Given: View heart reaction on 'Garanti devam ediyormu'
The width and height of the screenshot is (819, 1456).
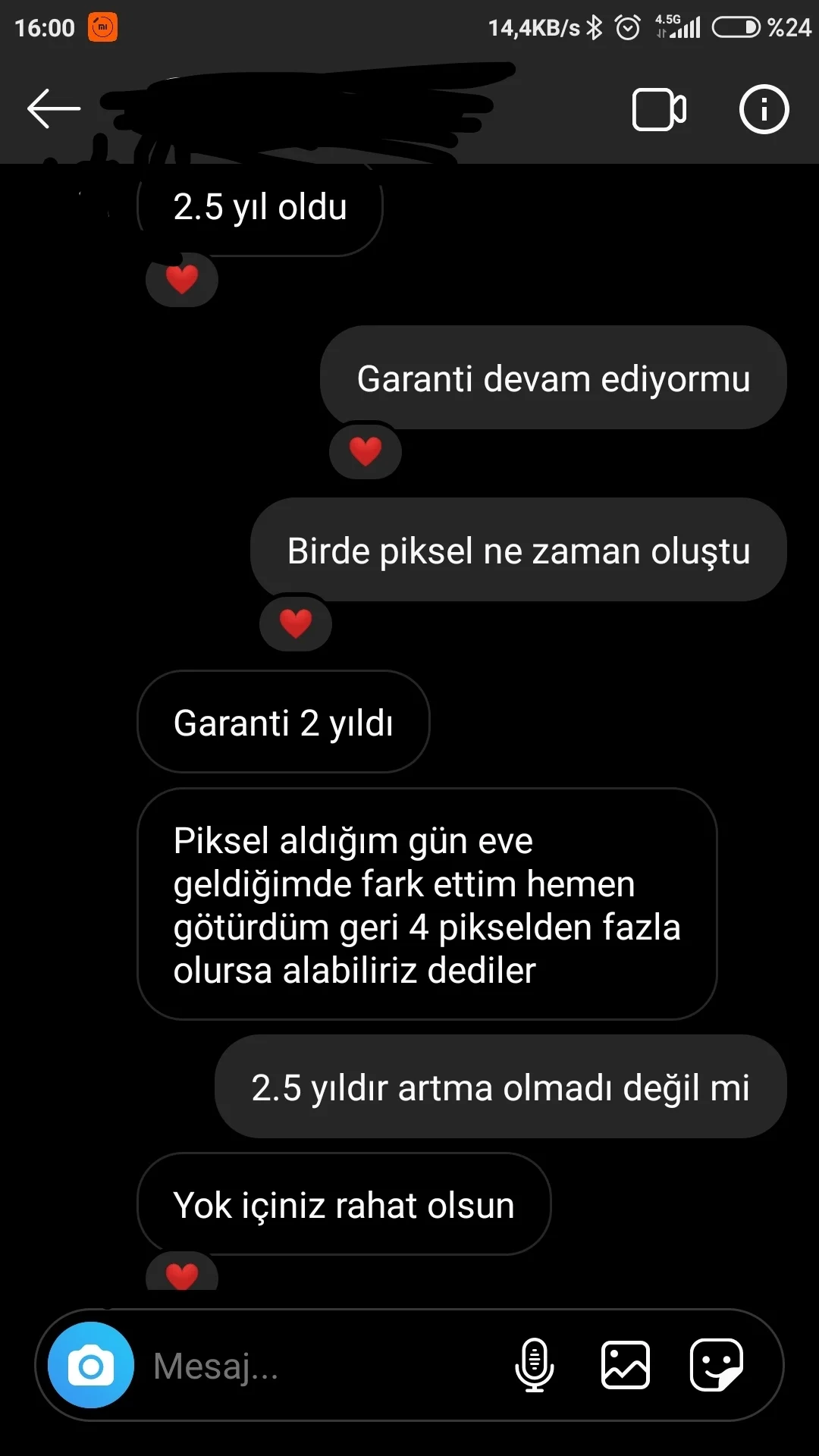Looking at the screenshot, I should 366,451.
